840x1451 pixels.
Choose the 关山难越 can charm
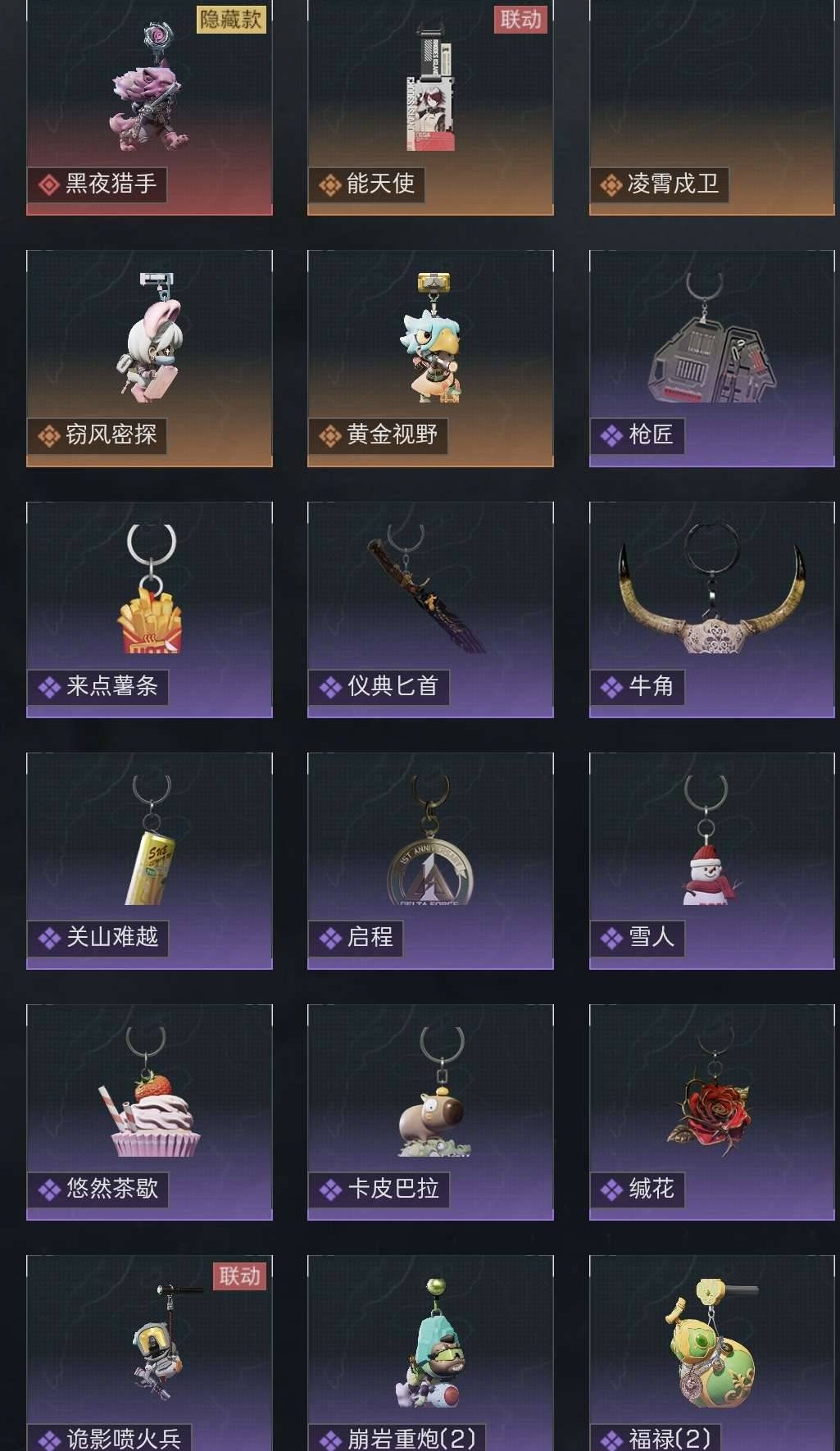149,861
